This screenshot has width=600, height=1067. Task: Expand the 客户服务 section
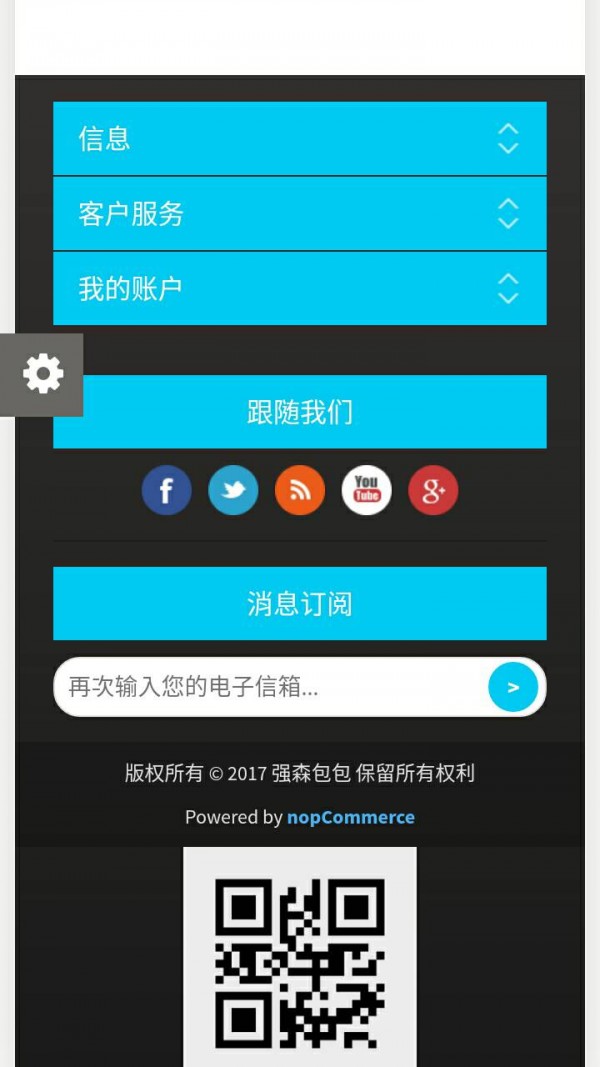pos(299,213)
